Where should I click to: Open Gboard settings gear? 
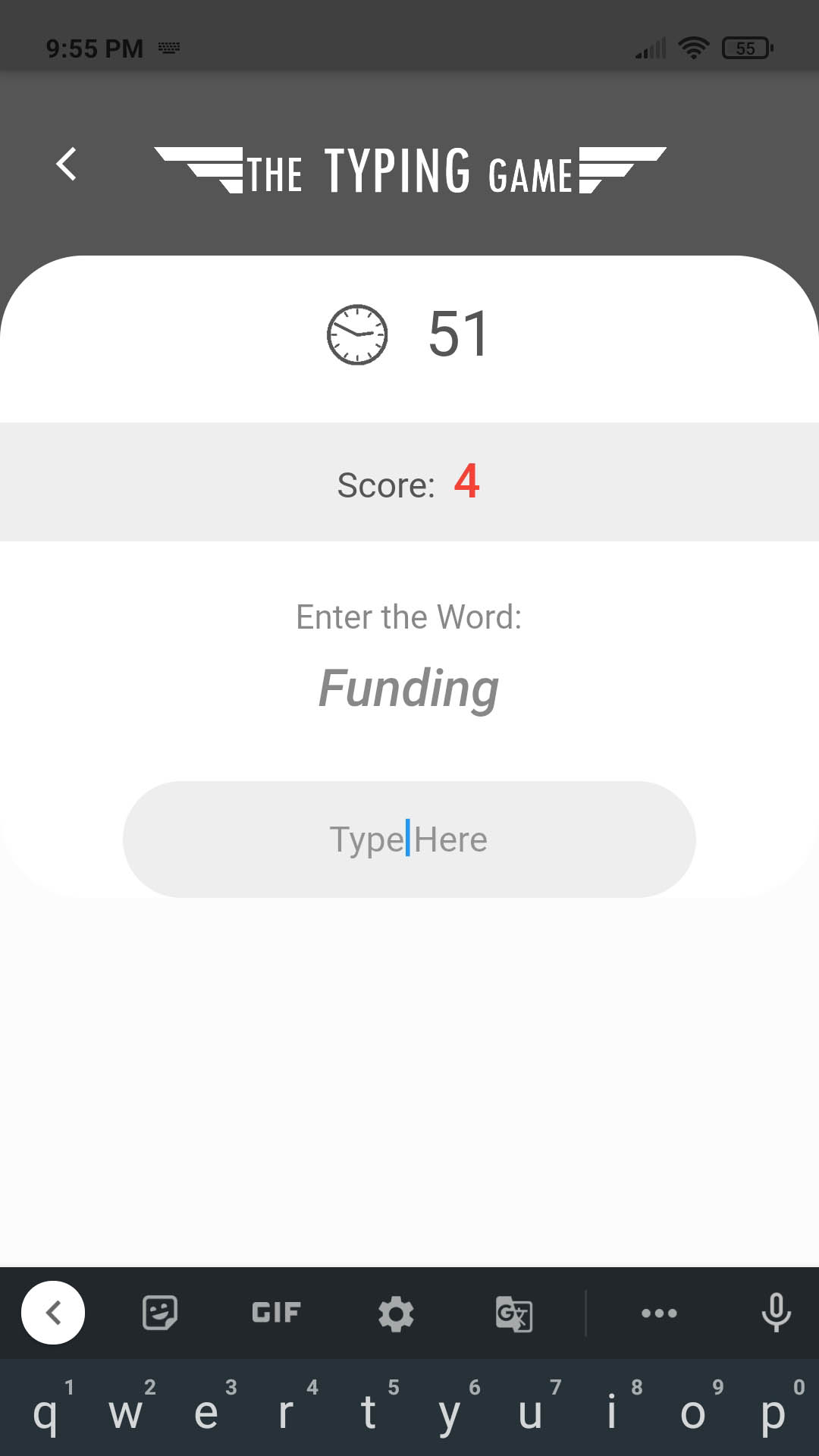395,1313
